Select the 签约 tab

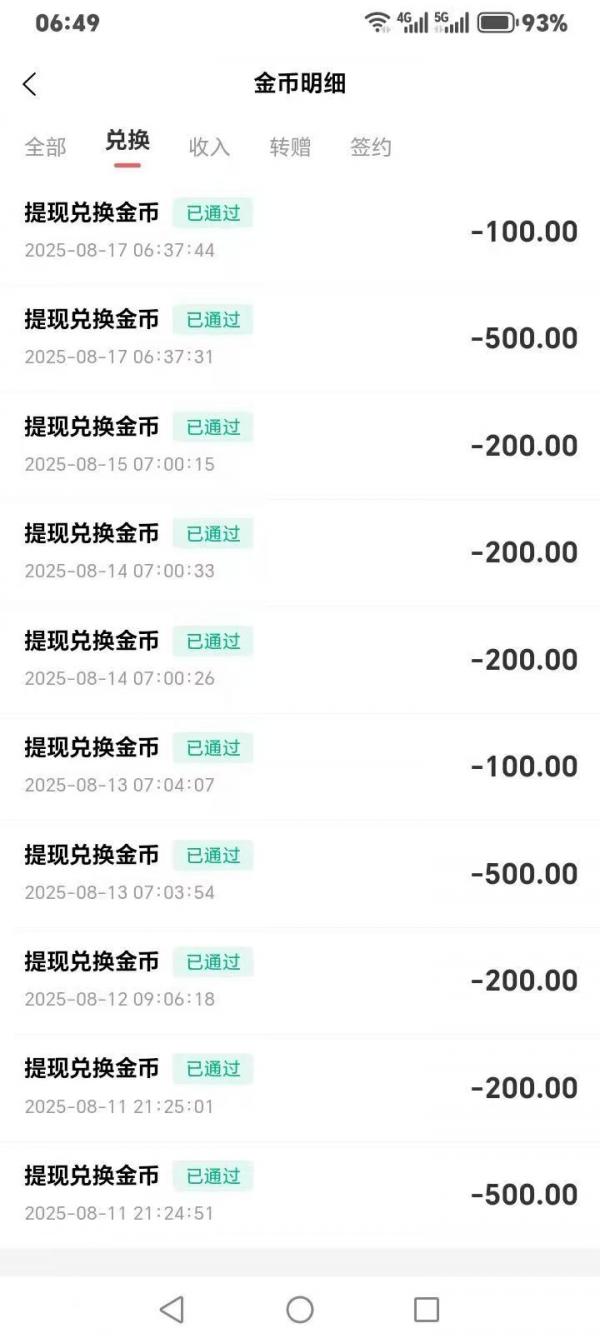(371, 148)
